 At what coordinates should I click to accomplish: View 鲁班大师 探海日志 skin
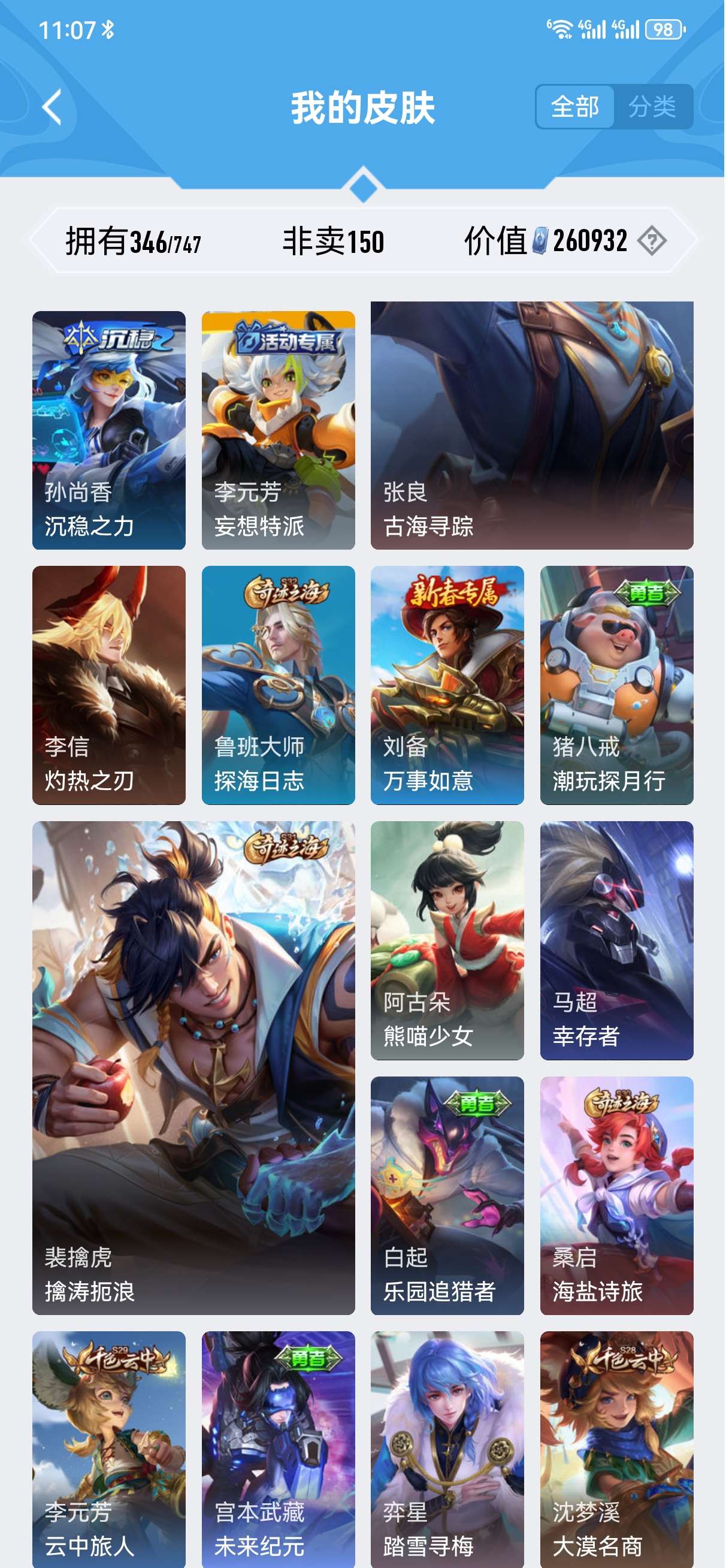[278, 685]
